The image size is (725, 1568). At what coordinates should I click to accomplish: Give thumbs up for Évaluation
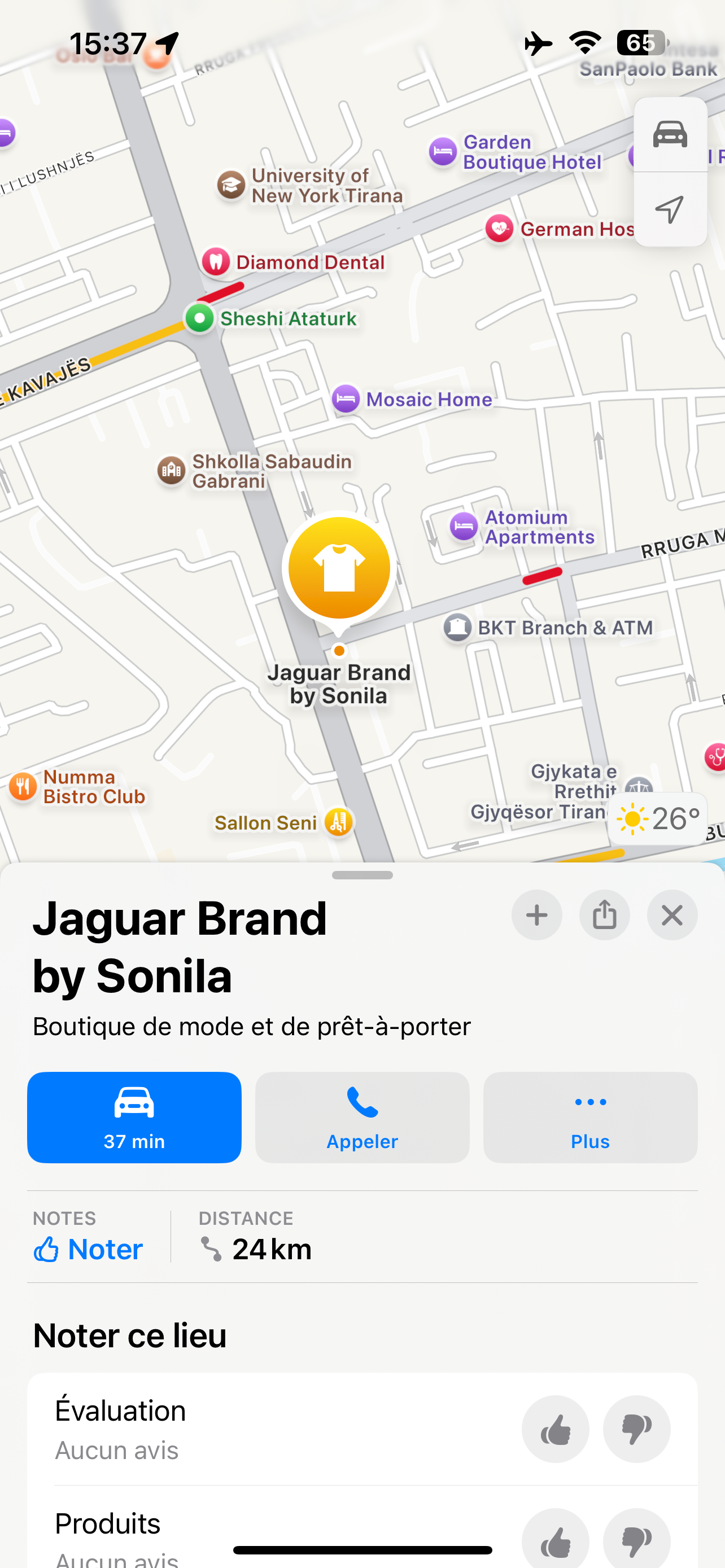(555, 1429)
